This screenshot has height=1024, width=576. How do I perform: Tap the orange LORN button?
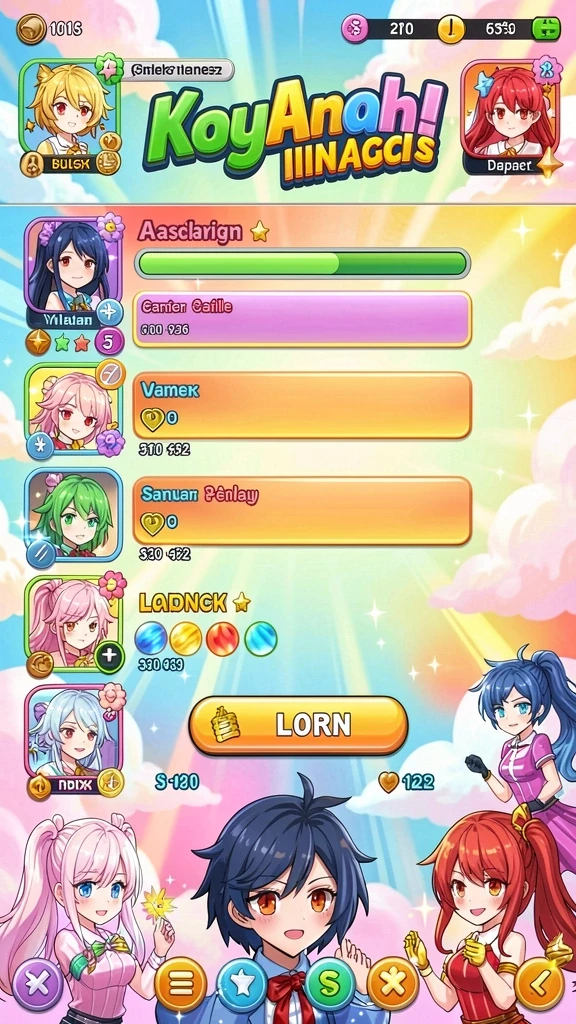[298, 726]
